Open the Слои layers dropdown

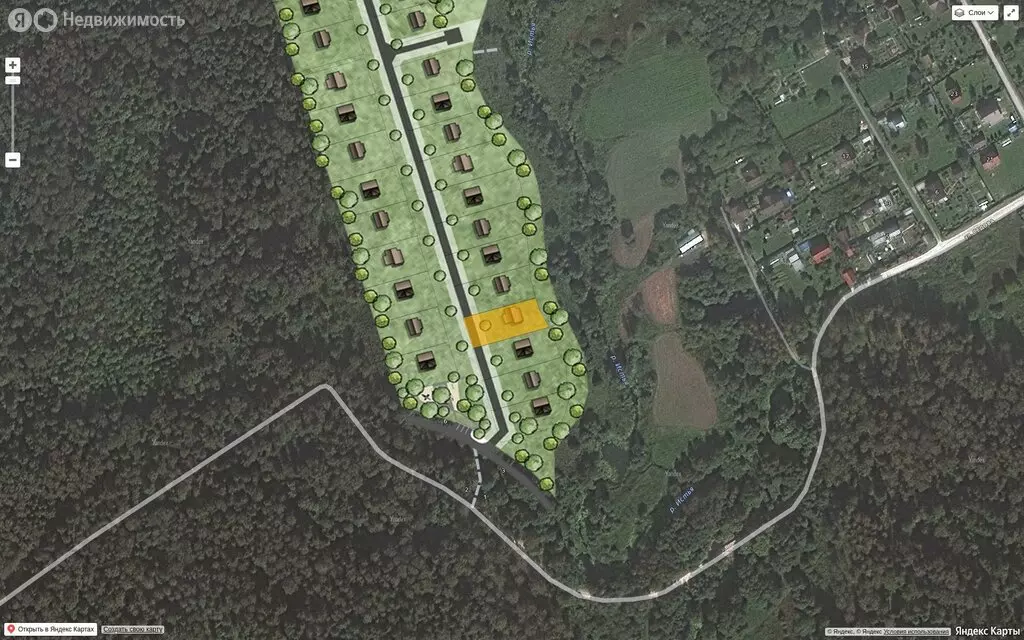974,12
